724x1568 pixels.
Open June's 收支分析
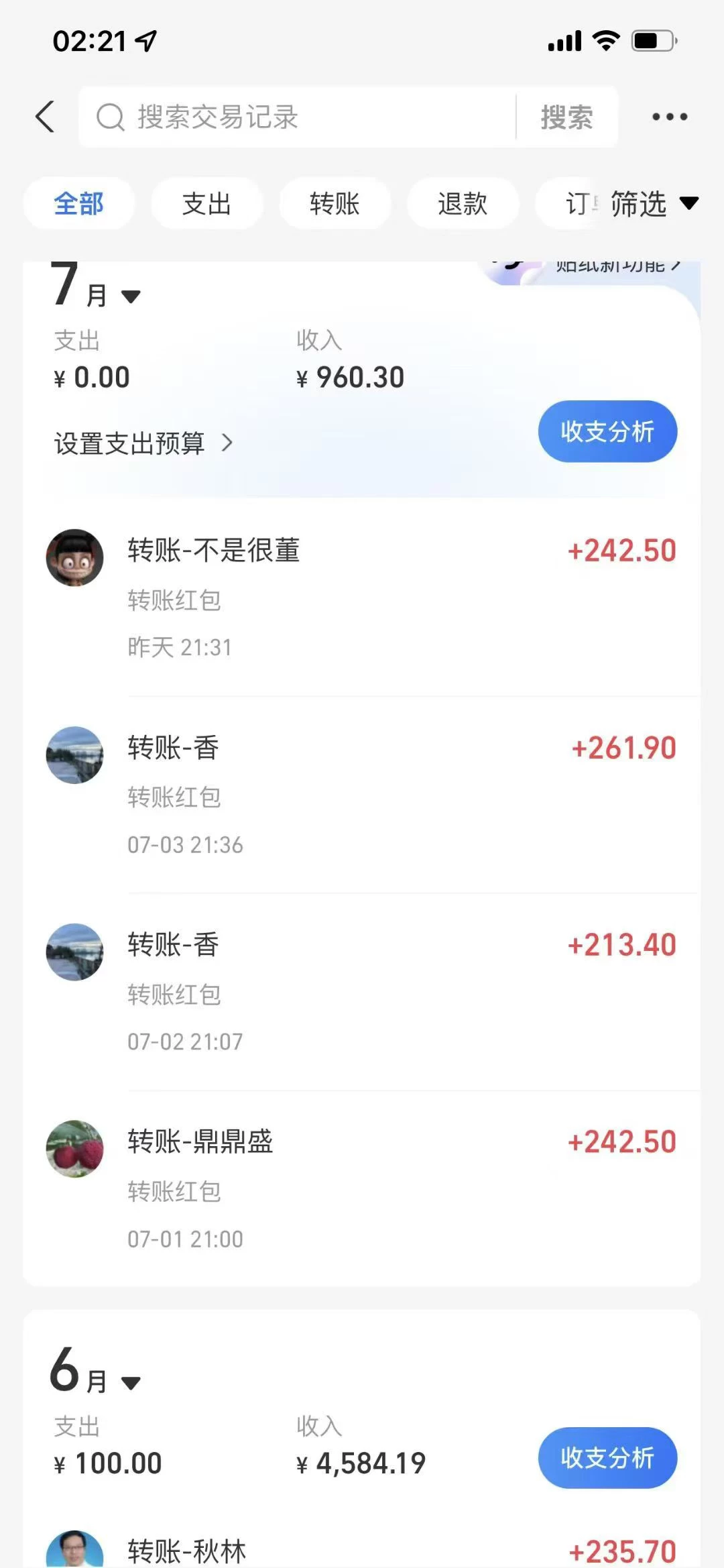point(607,1458)
